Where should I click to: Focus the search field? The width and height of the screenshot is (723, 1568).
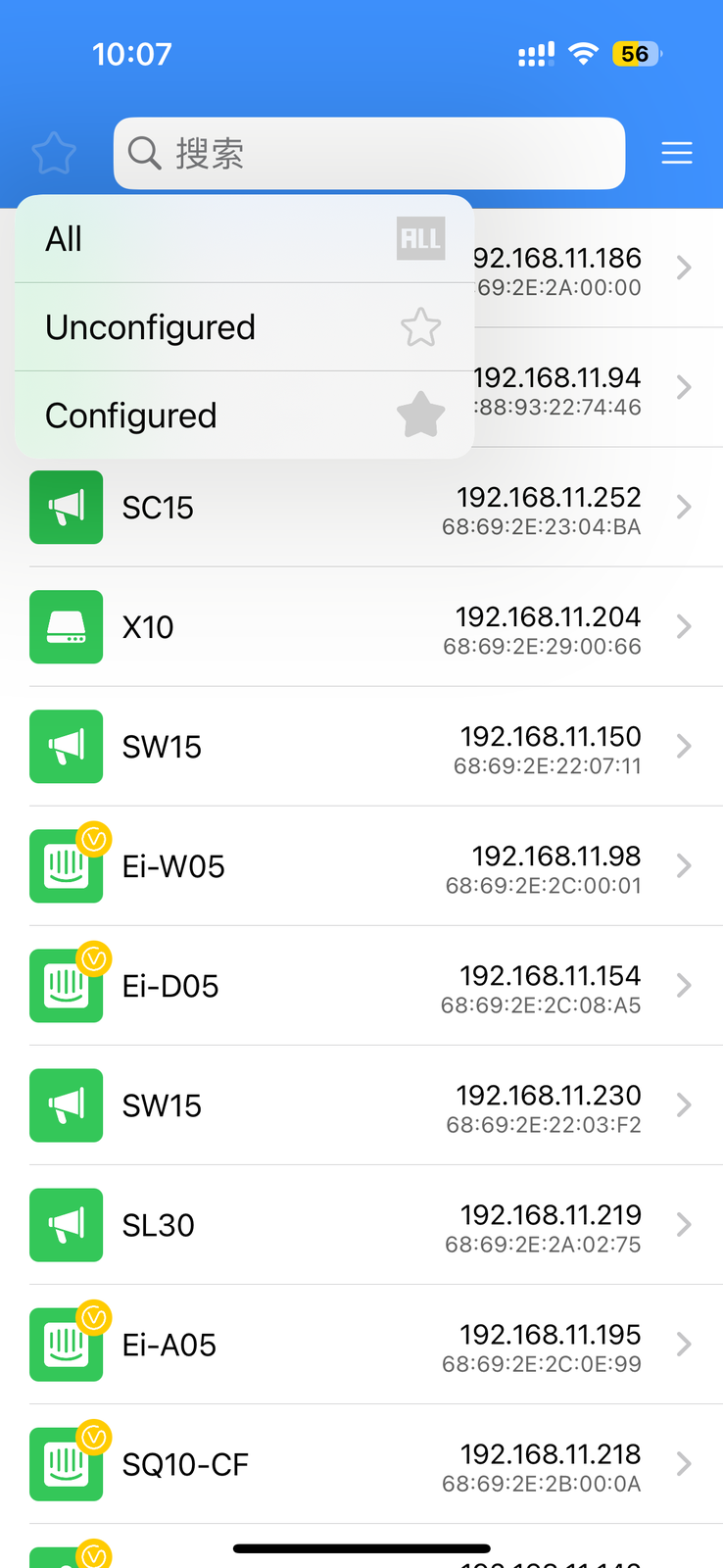pyautogui.click(x=369, y=154)
